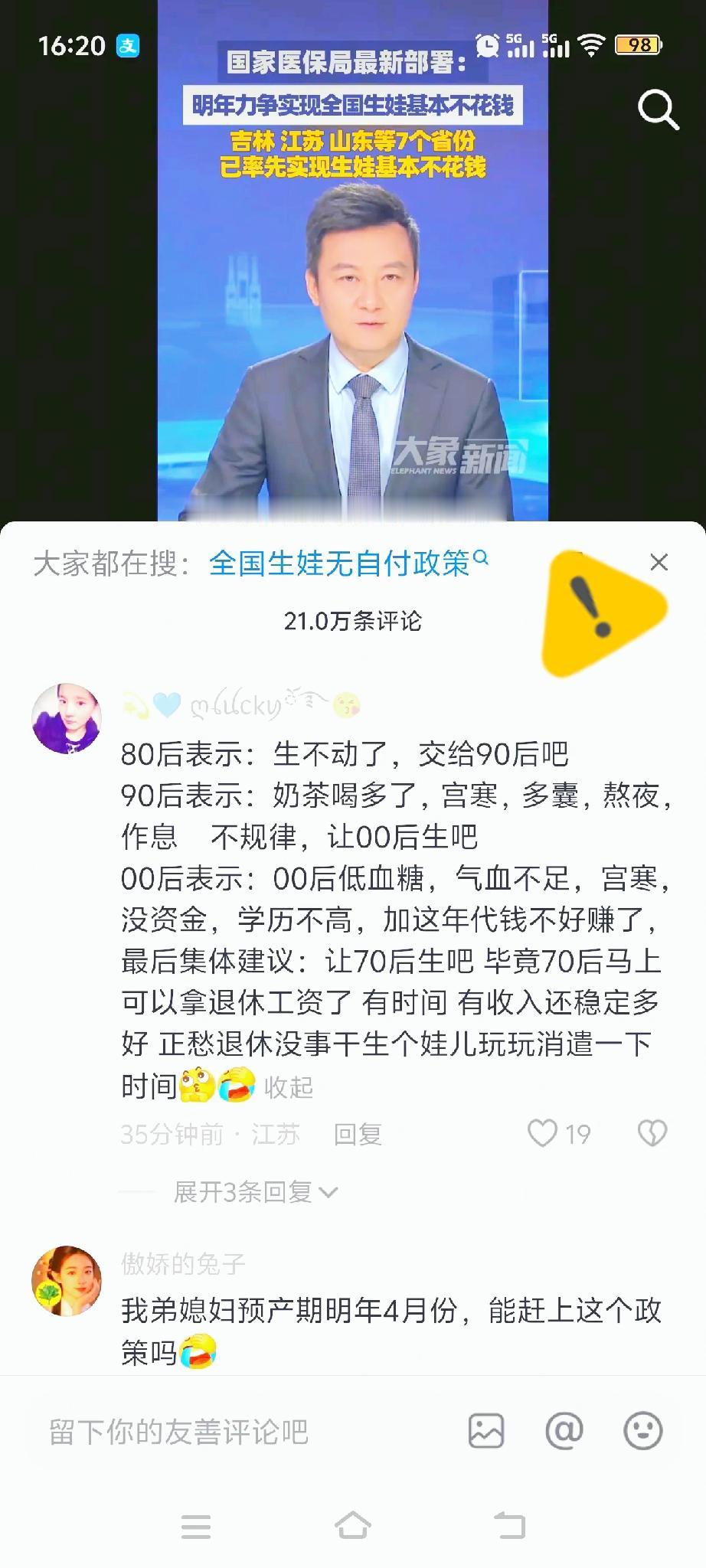Tap the Home button in navigation bar
706x1568 pixels.
point(352,1526)
